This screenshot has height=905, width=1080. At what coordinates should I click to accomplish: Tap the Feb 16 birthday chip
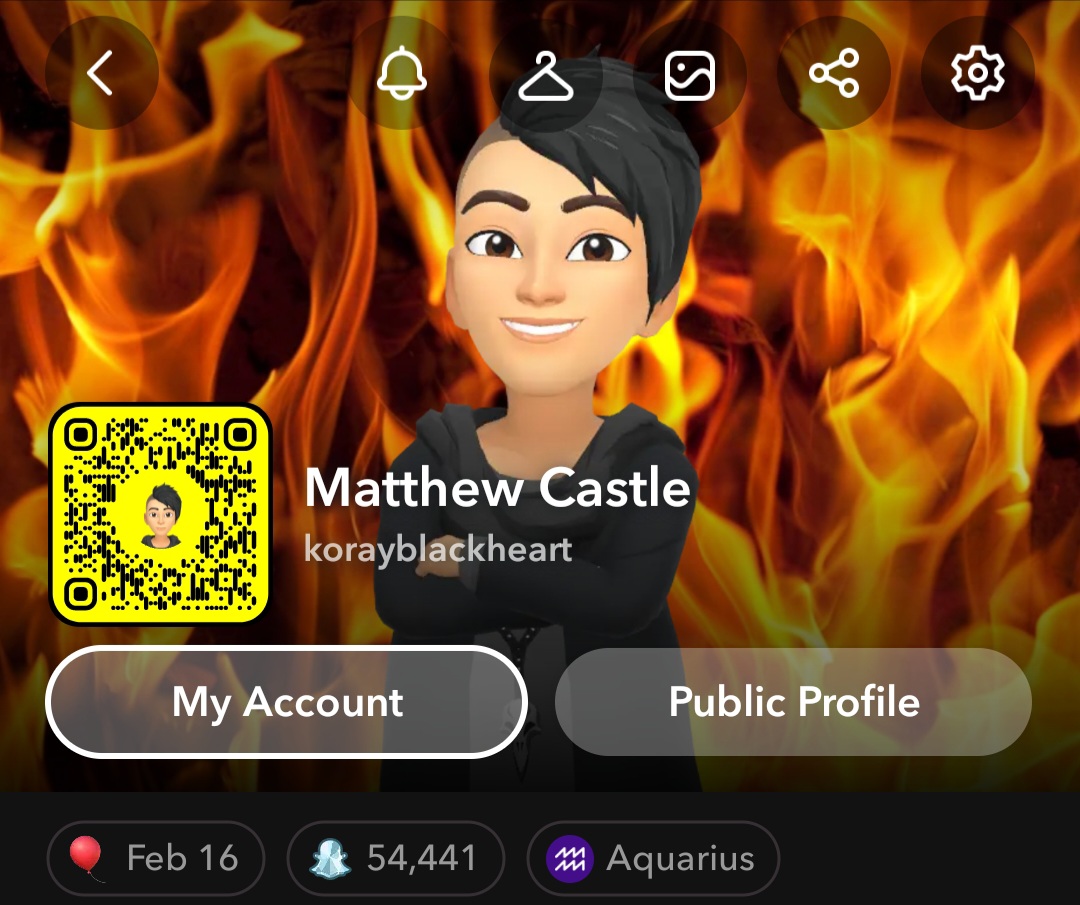[x=156, y=858]
